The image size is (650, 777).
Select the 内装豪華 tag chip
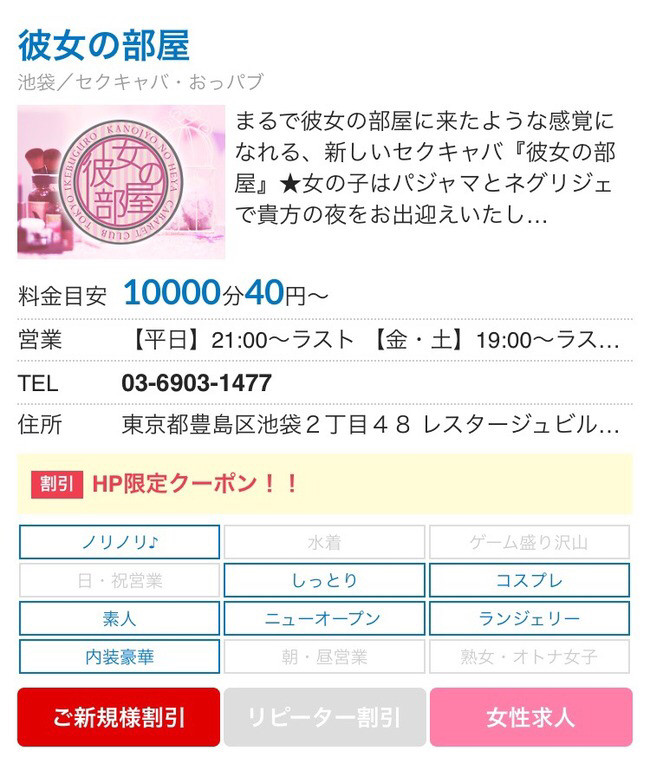point(120,656)
